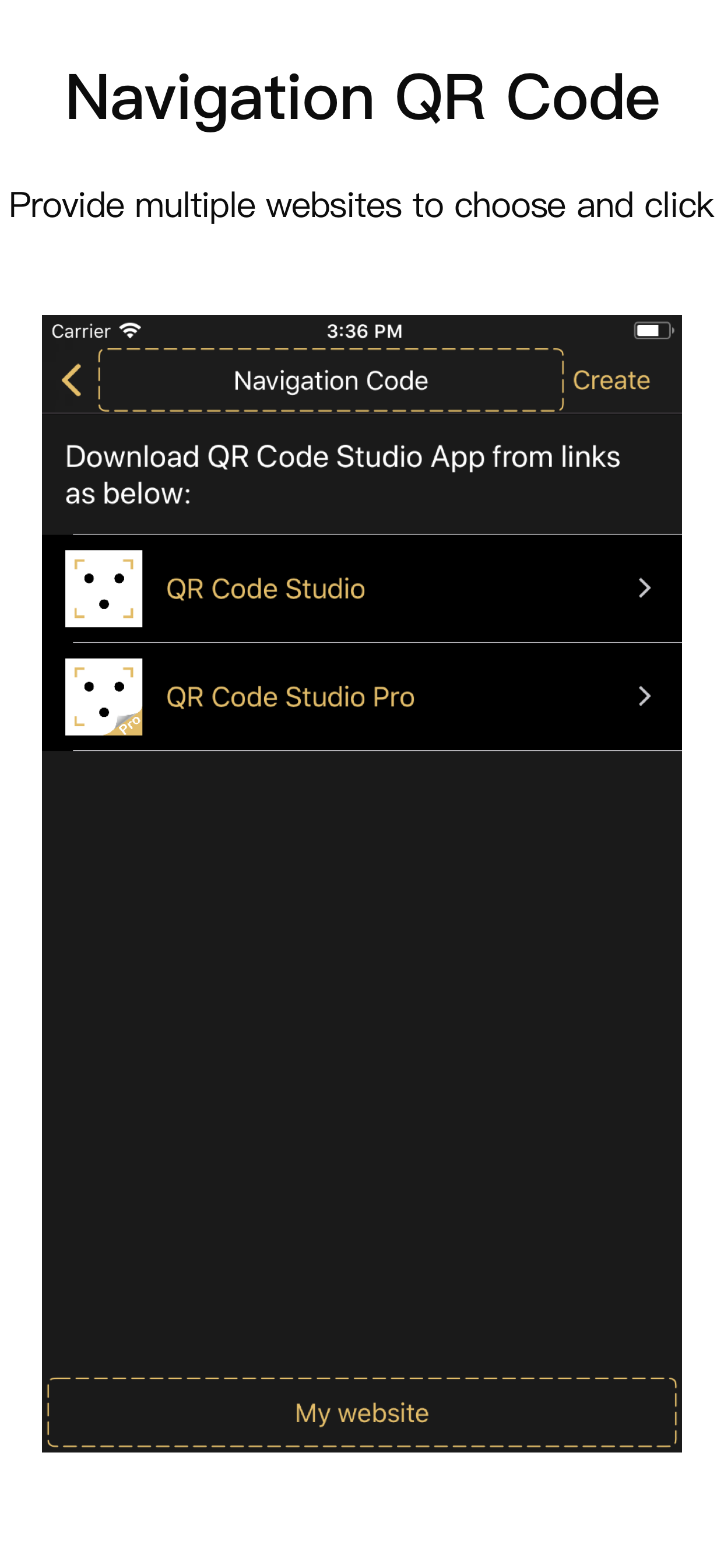724x1568 pixels.
Task: Collapse the back navigation chevron
Action: (71, 380)
